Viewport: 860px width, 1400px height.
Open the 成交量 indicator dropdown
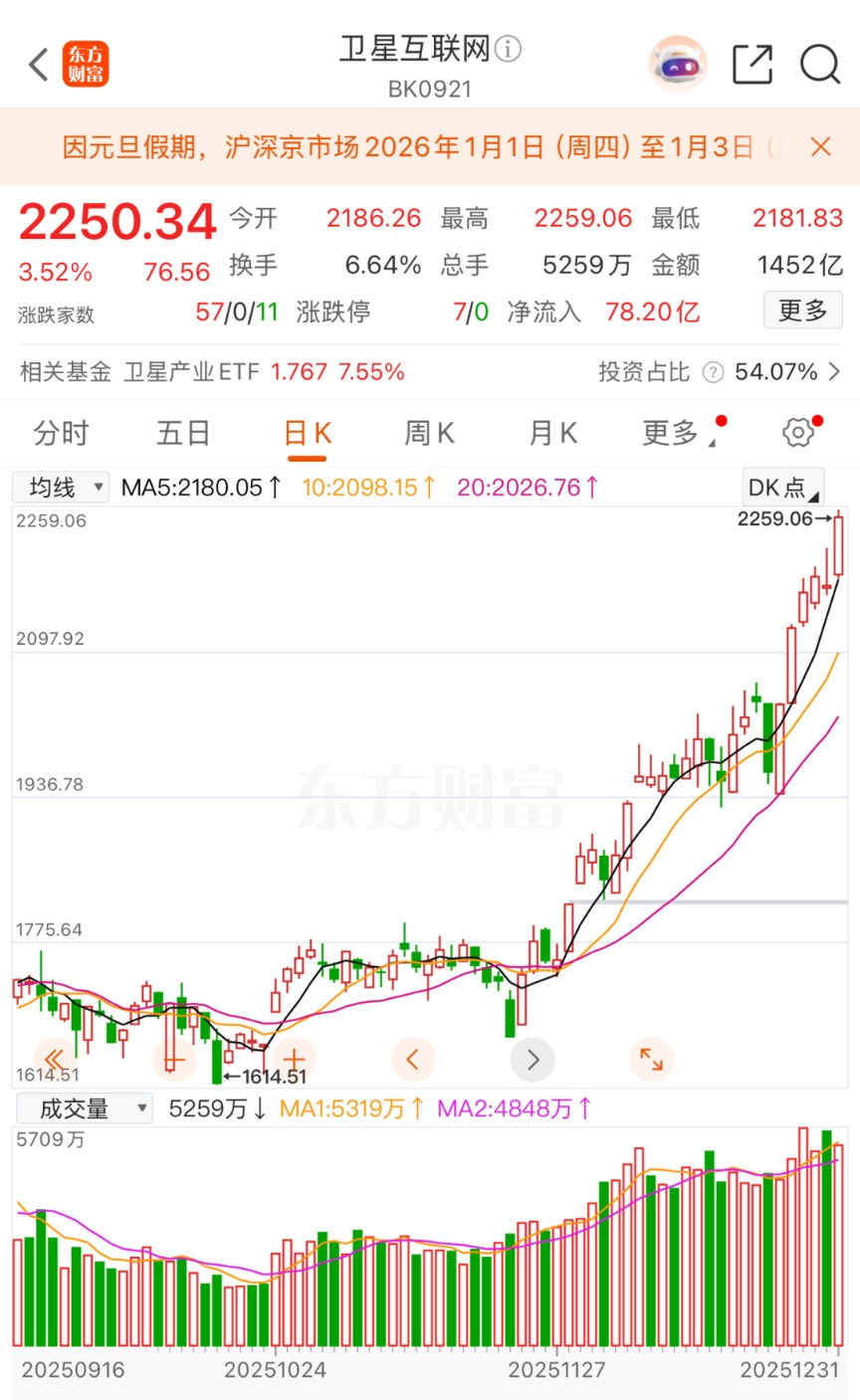(83, 1108)
